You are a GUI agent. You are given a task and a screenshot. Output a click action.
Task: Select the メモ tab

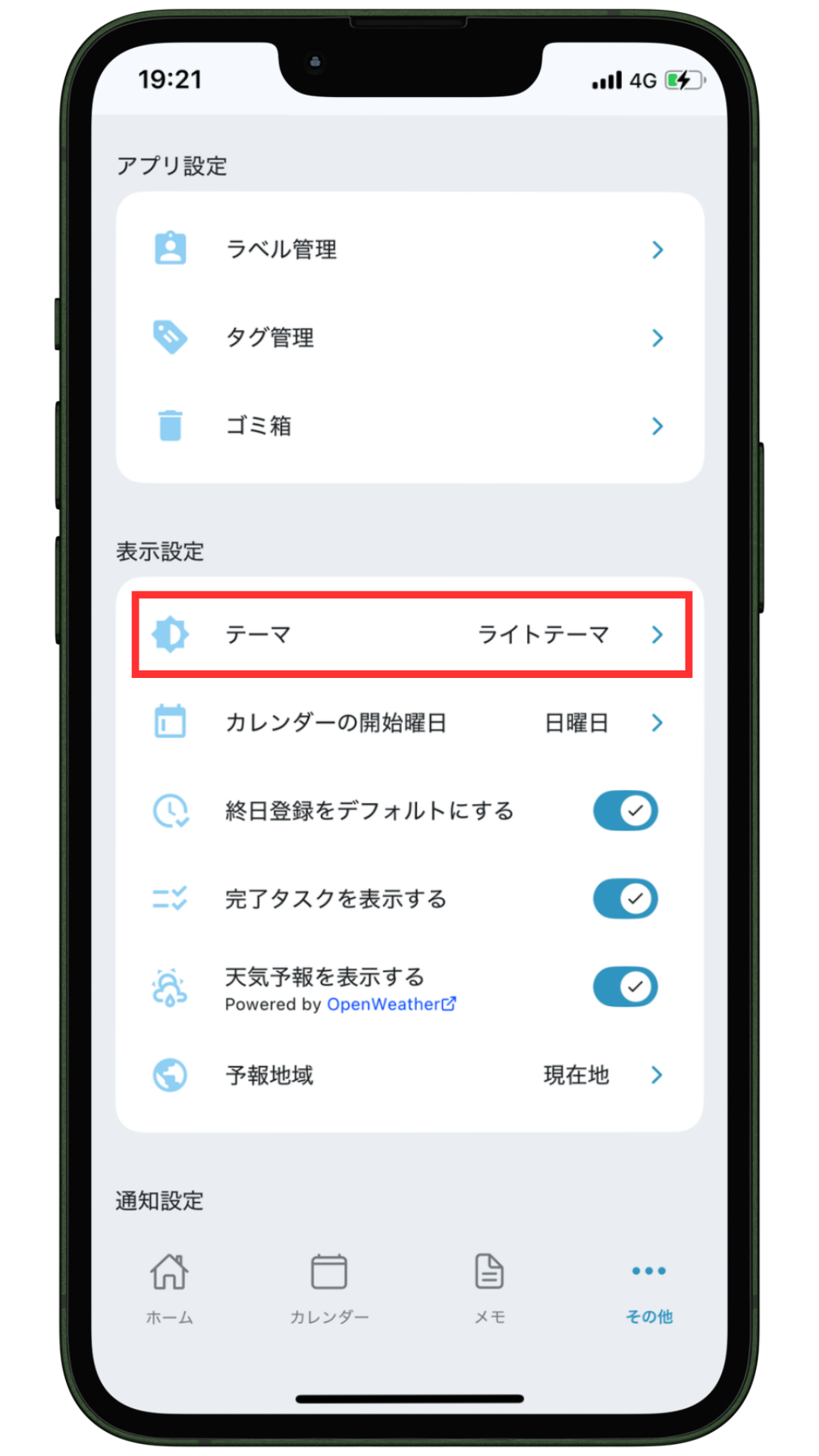[x=489, y=1287]
